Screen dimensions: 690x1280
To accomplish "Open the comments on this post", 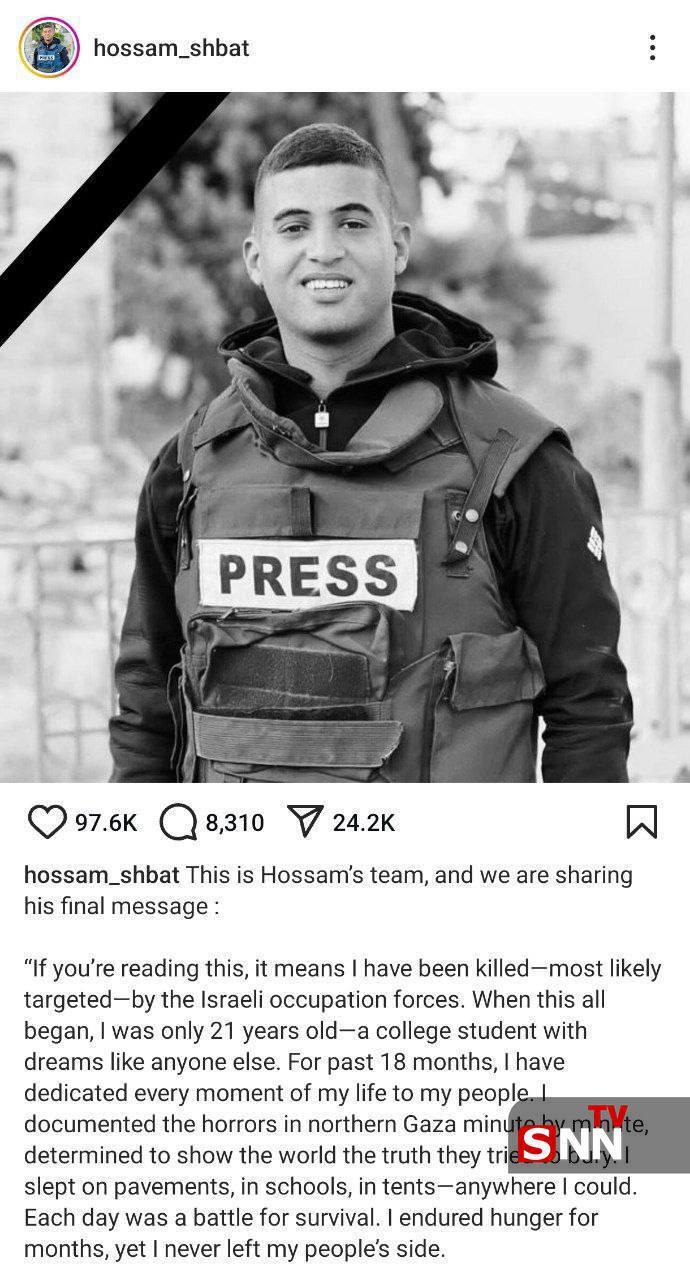I will [x=178, y=822].
